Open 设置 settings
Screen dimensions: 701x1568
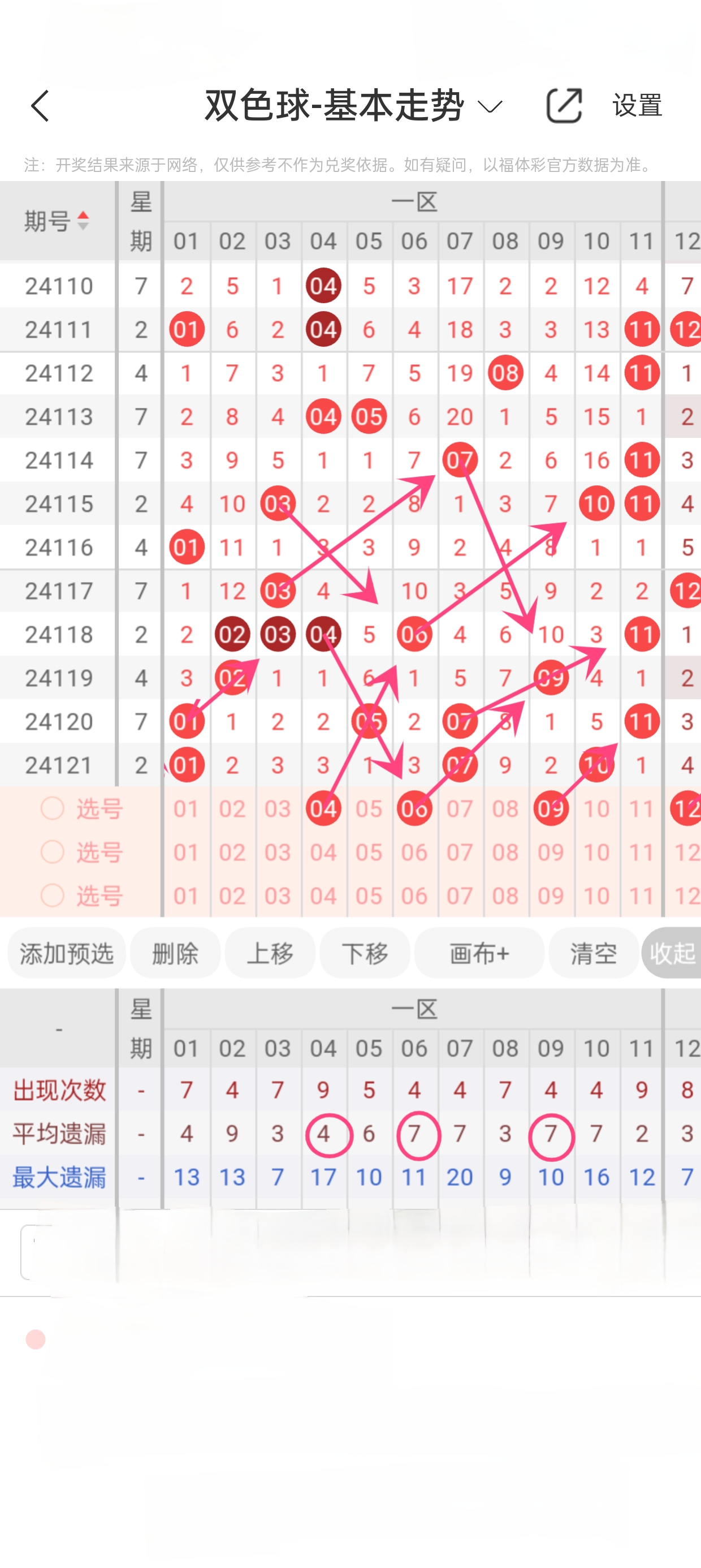pos(637,106)
